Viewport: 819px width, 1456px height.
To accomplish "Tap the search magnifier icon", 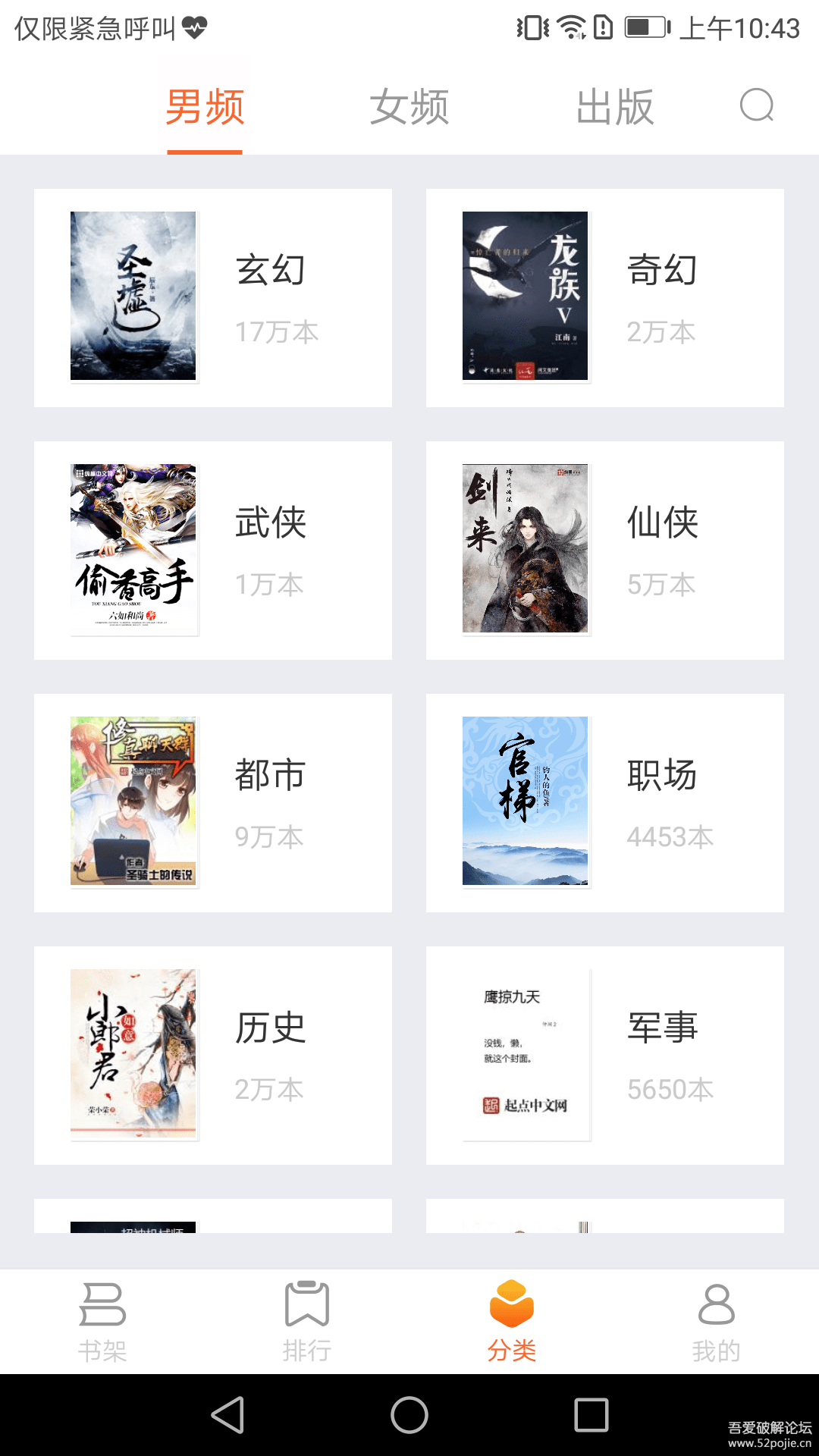I will (x=755, y=106).
